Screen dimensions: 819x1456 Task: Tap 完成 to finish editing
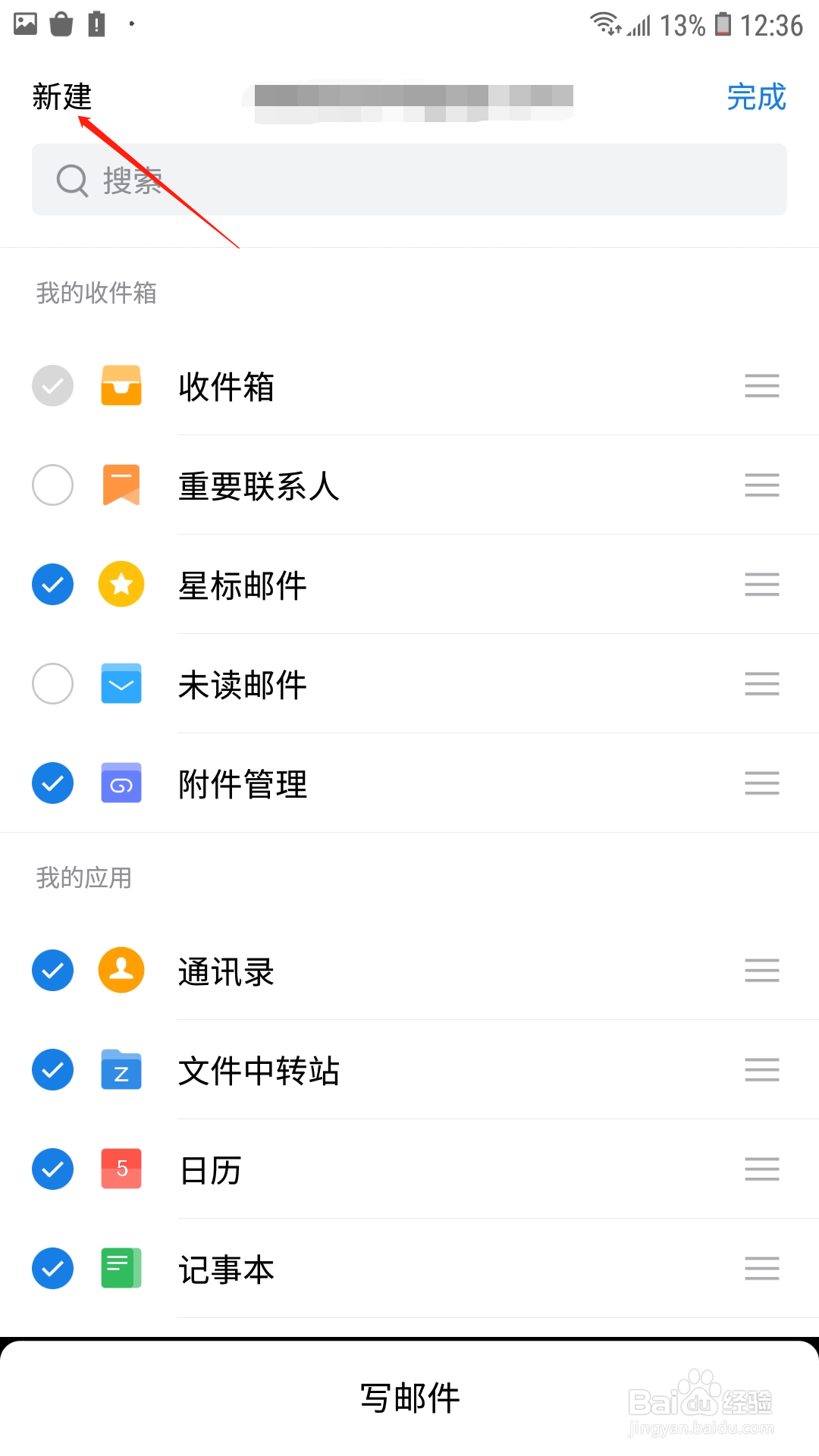click(x=756, y=97)
